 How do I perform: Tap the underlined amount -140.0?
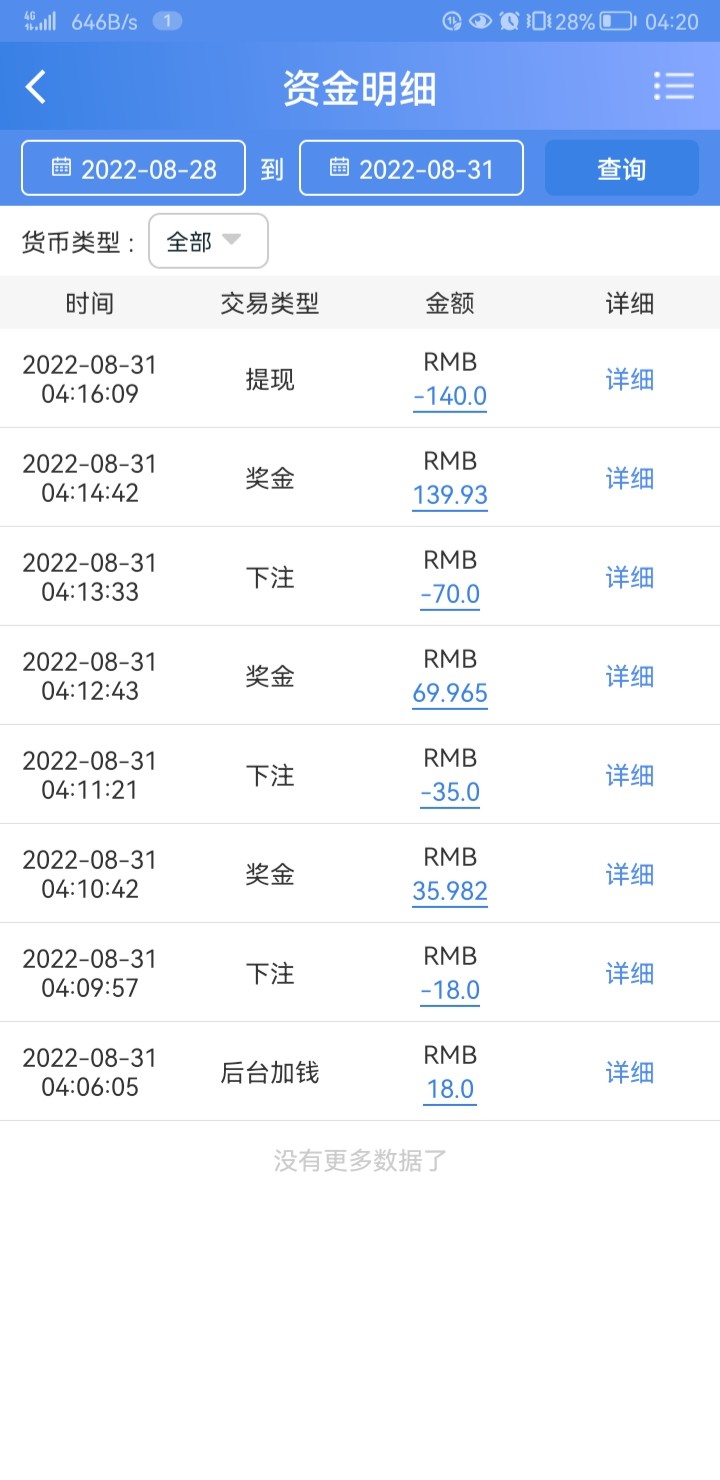coord(450,396)
